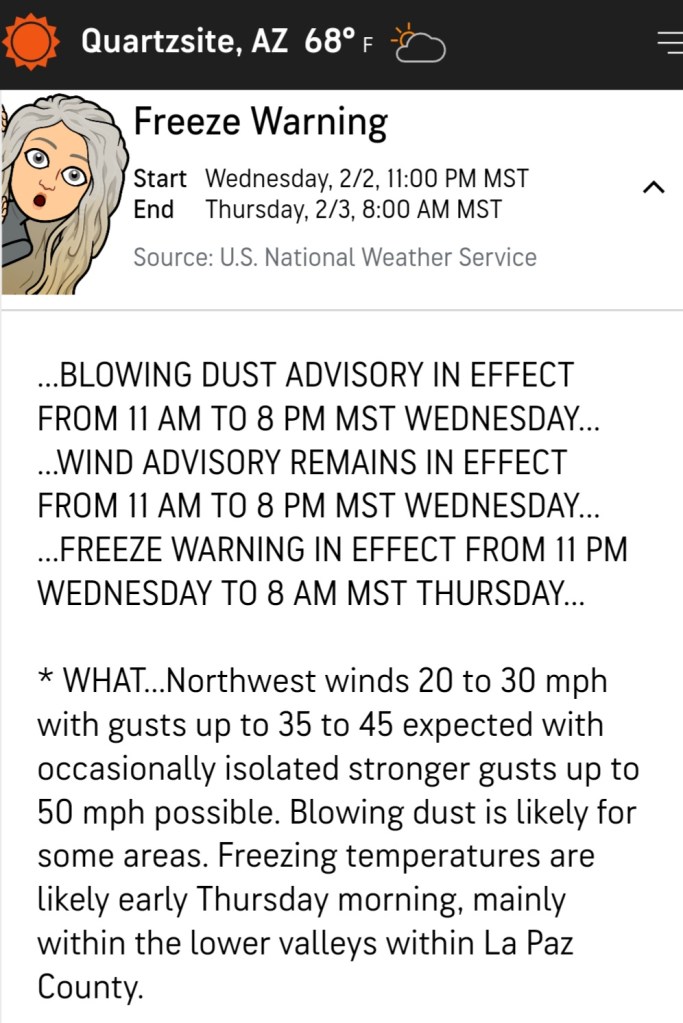Screen dimensions: 683x1023
Task: Open Quartzsite, AZ location weather
Action: 184,42
